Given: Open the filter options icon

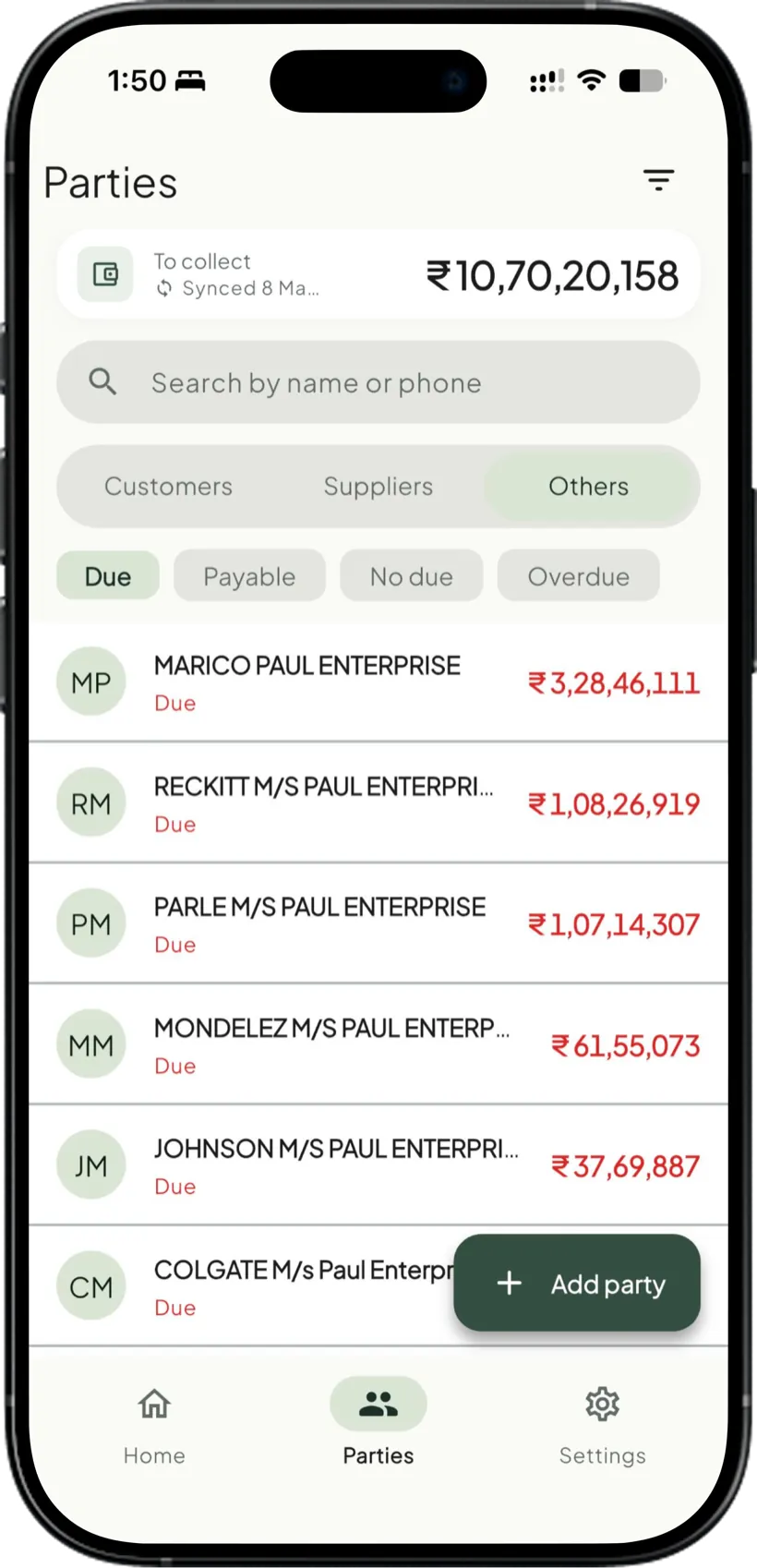Looking at the screenshot, I should click(658, 180).
